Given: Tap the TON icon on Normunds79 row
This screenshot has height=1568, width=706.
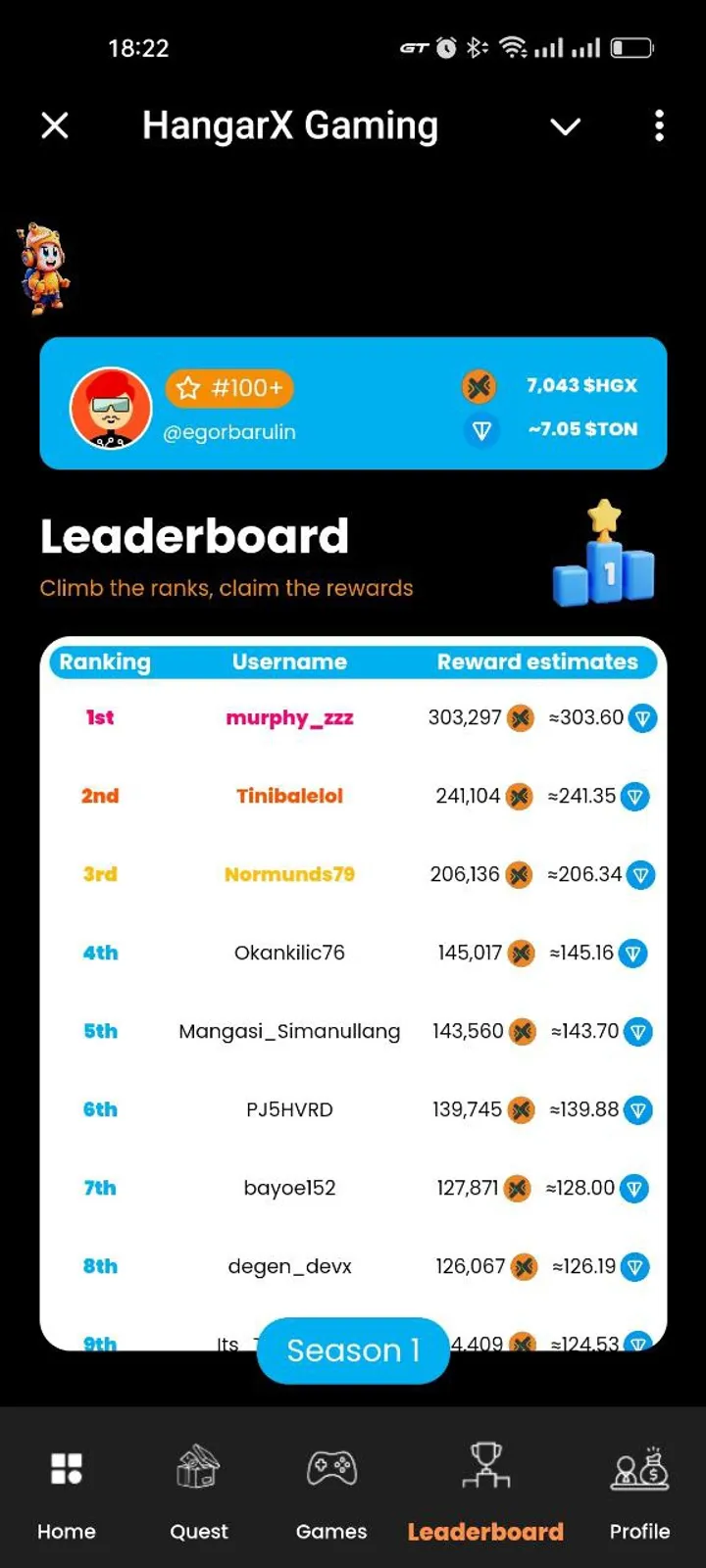Looking at the screenshot, I should coord(639,874).
